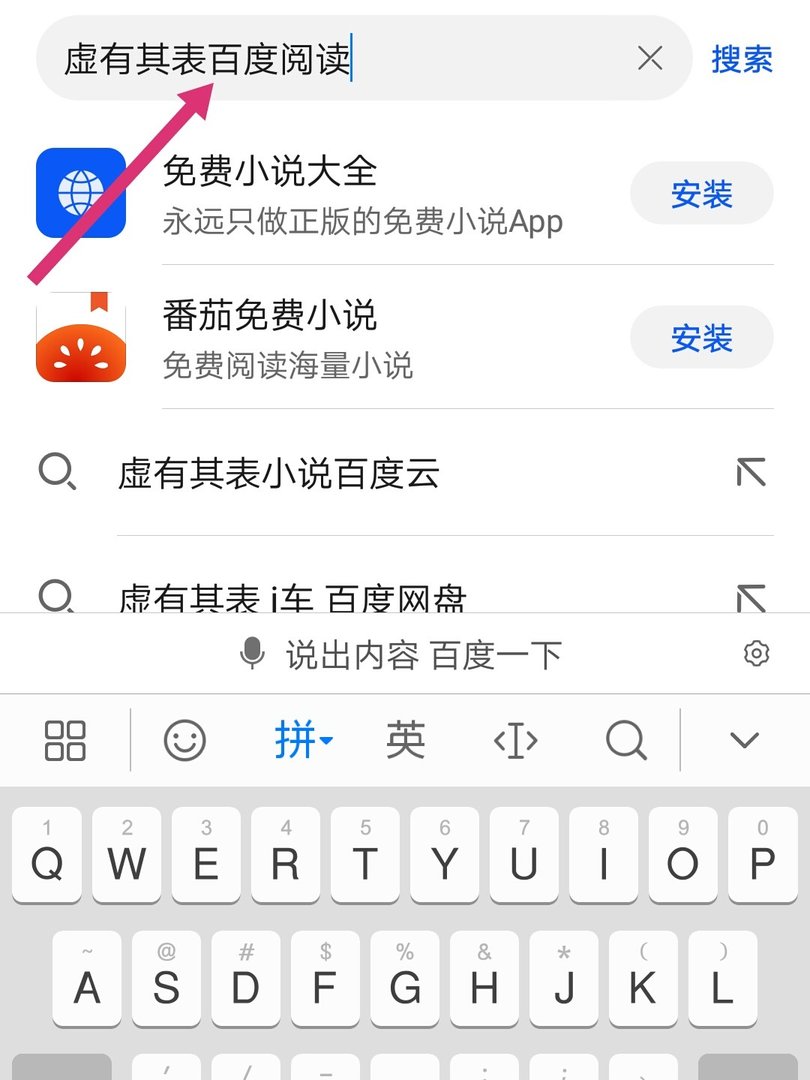The image size is (810, 1080).
Task: Select the cursor positioning tool on keyboard toolbar
Action: [515, 741]
